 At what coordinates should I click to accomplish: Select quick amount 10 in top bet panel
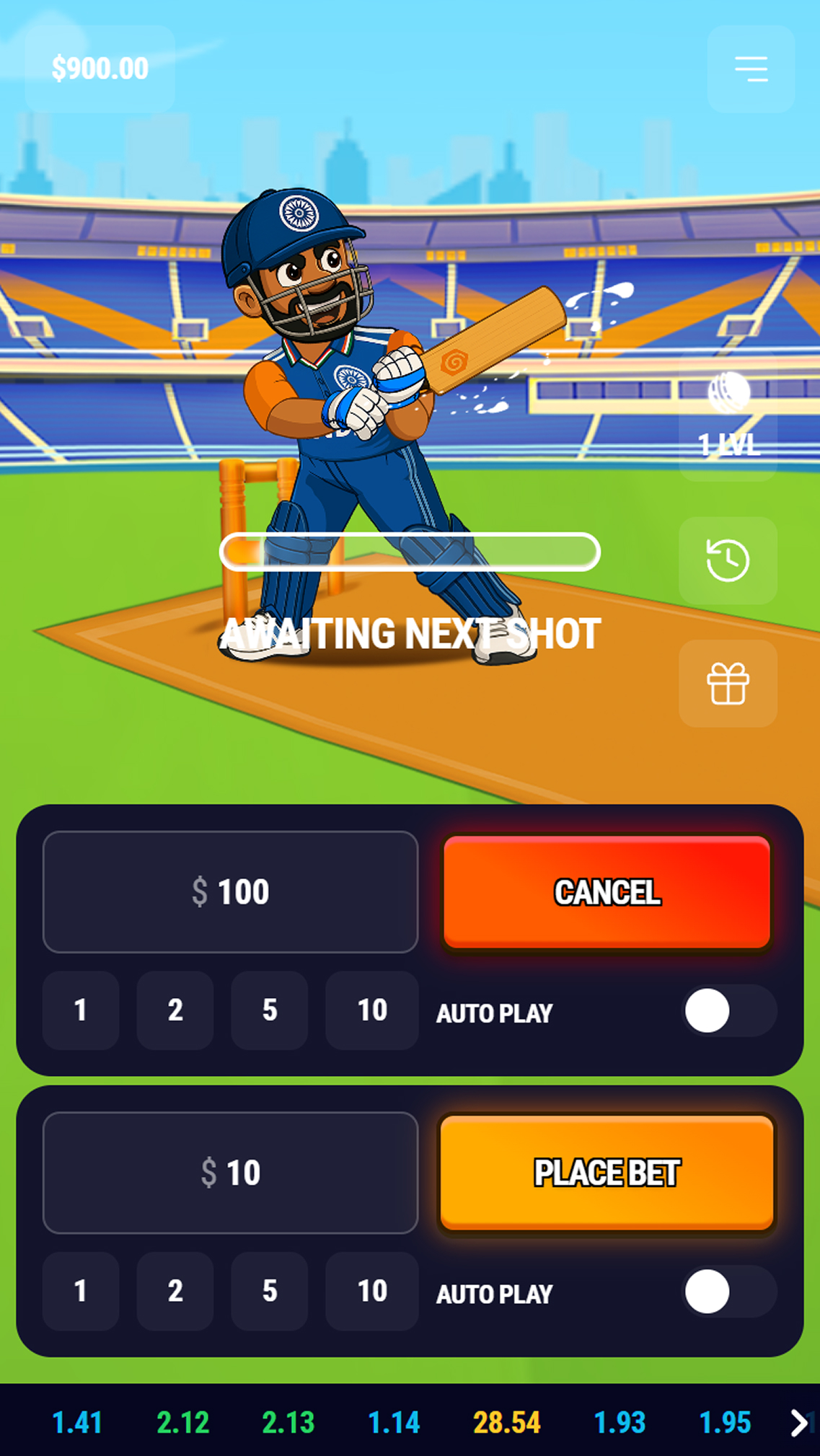tap(371, 1010)
